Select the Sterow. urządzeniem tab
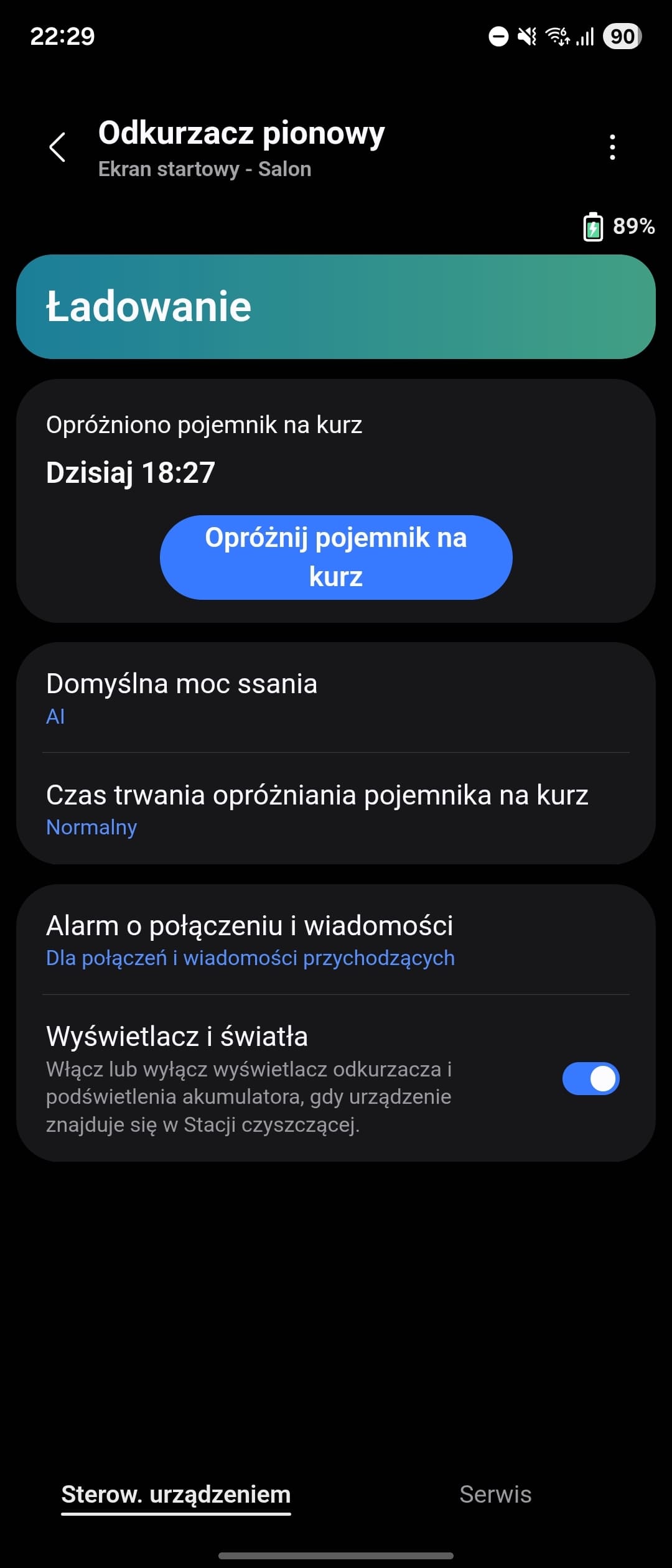The image size is (672, 1568). (176, 1495)
